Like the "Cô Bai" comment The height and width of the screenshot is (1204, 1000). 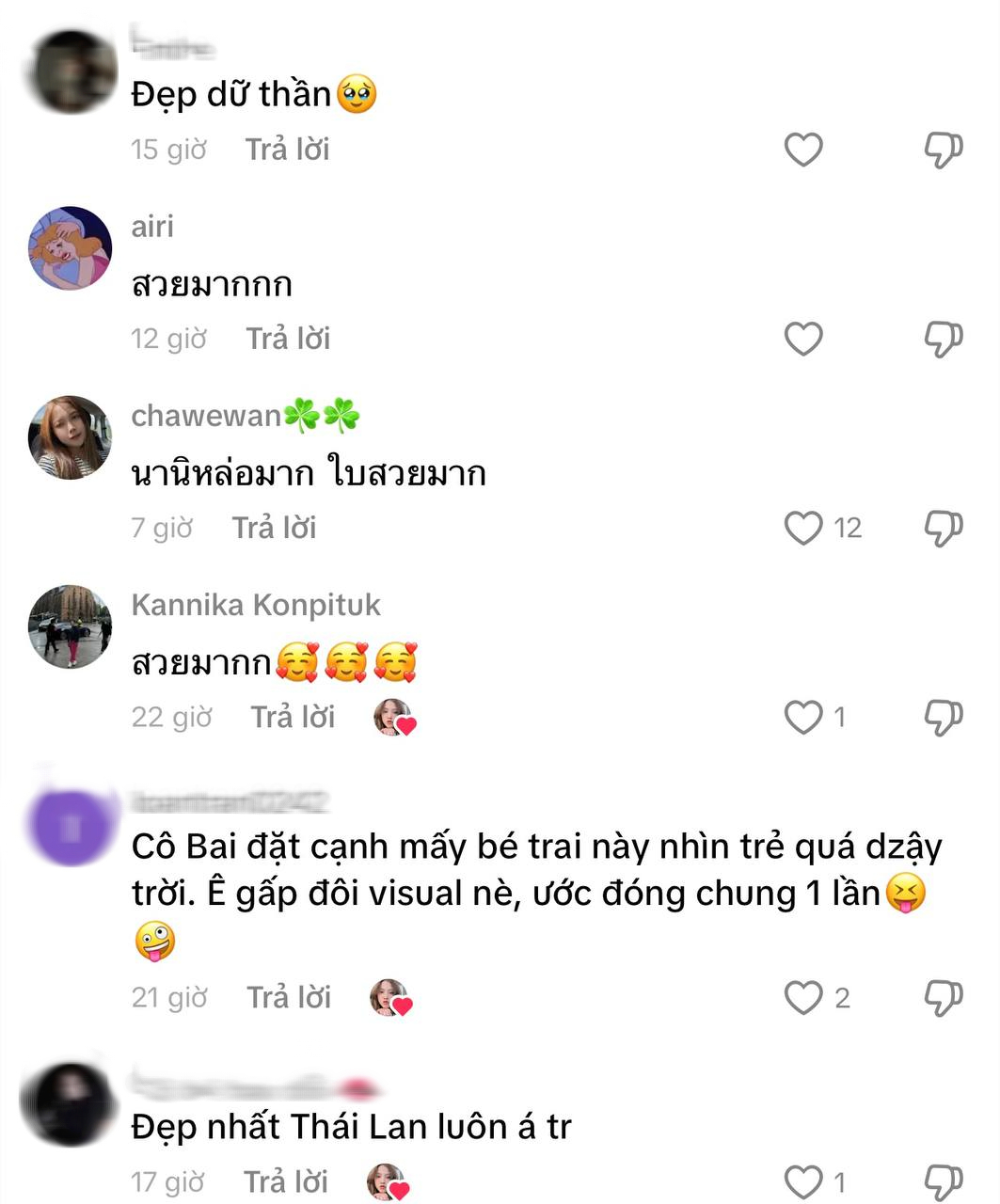point(802,997)
